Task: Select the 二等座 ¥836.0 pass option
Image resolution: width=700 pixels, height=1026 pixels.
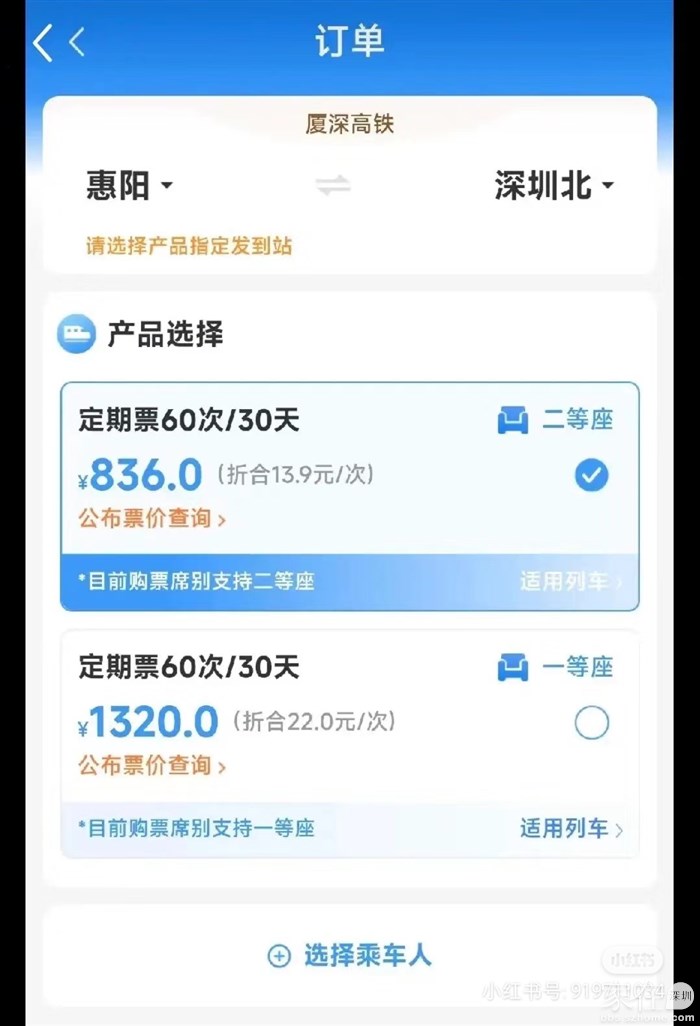Action: (591, 476)
